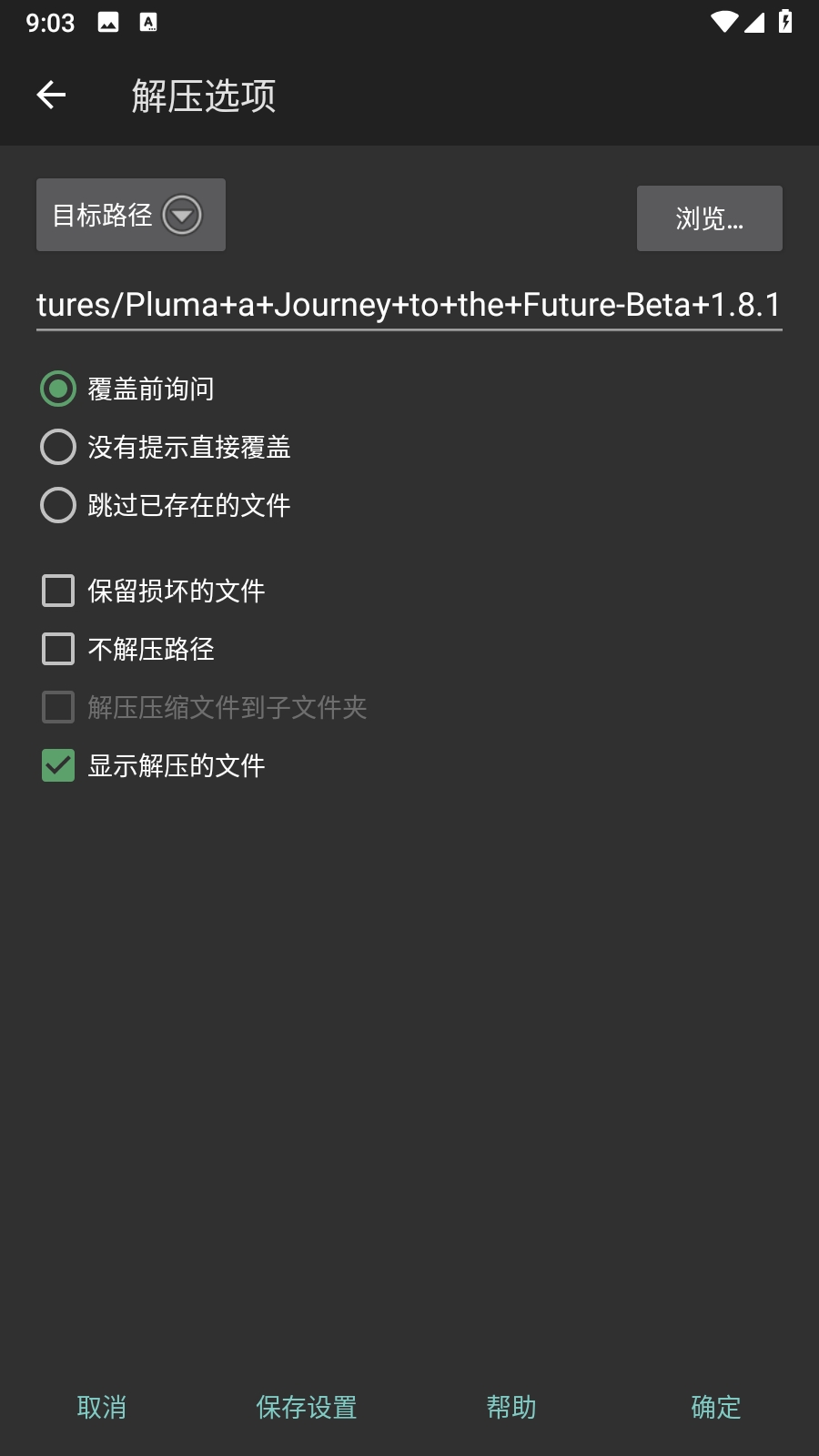
Task: Choose 没有提示直接覆盖
Action: pos(166,447)
